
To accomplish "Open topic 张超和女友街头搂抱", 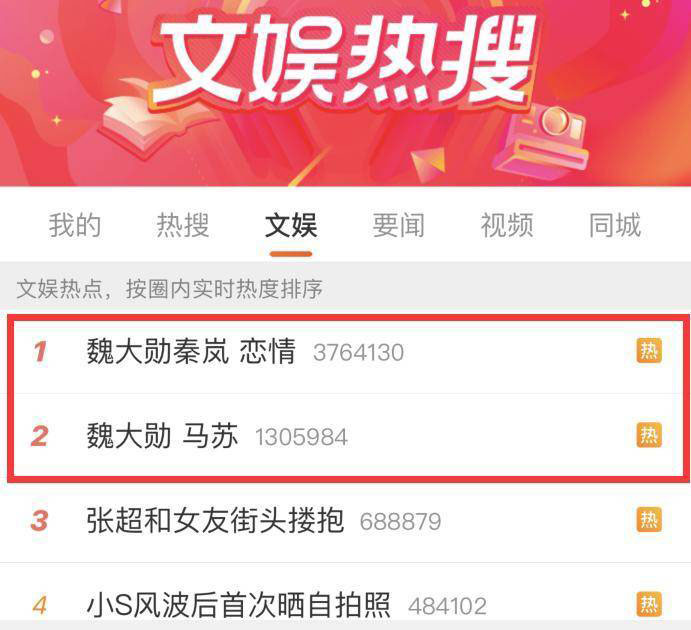I will 215,521.
